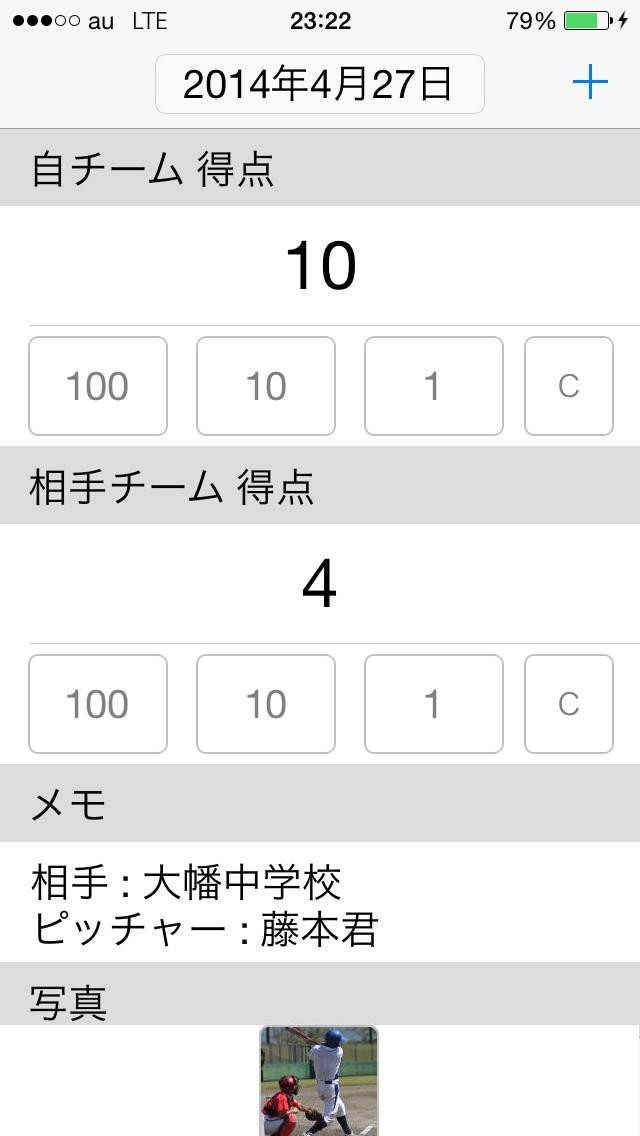Add 1 to 相手チーム 得点
Image resolution: width=640 pixels, height=1136 pixels.
pyautogui.click(x=433, y=704)
